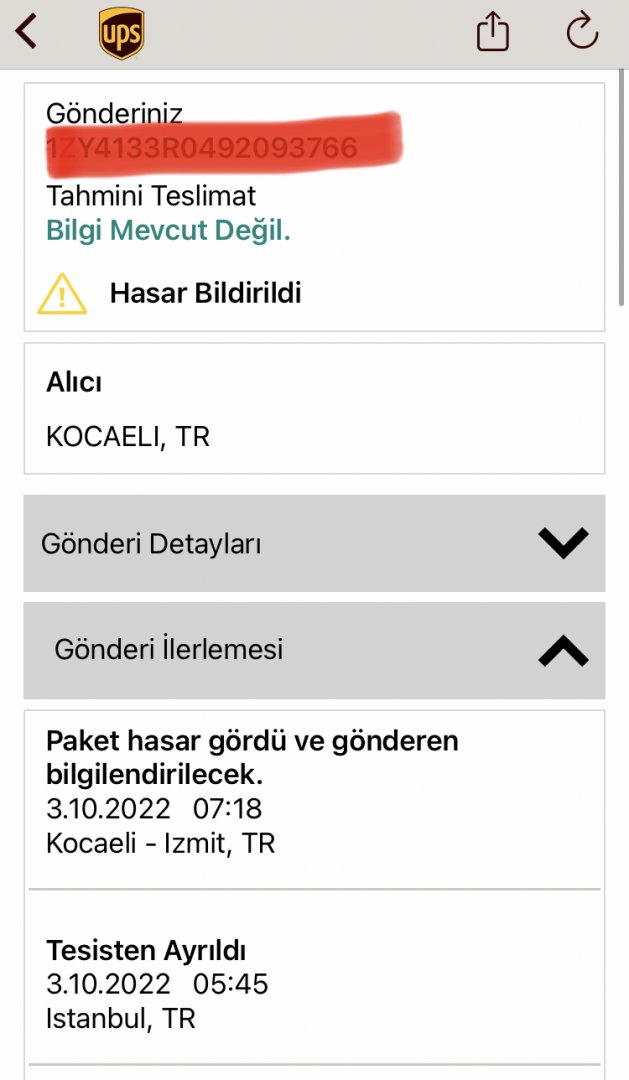Share this shipment tracking page
This screenshot has height=1080, width=629.
492,32
